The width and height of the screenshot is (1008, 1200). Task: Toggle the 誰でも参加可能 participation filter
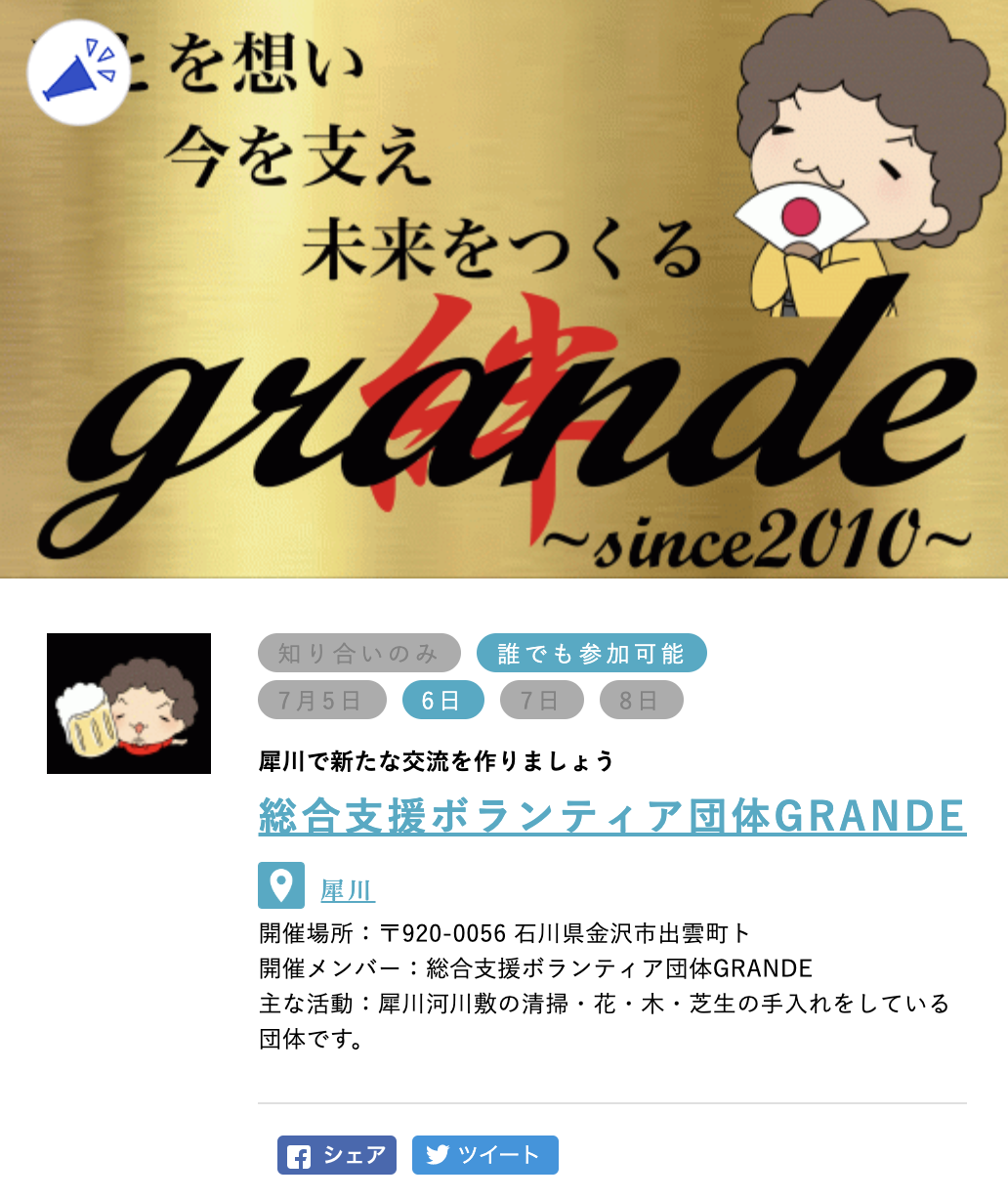(x=592, y=653)
